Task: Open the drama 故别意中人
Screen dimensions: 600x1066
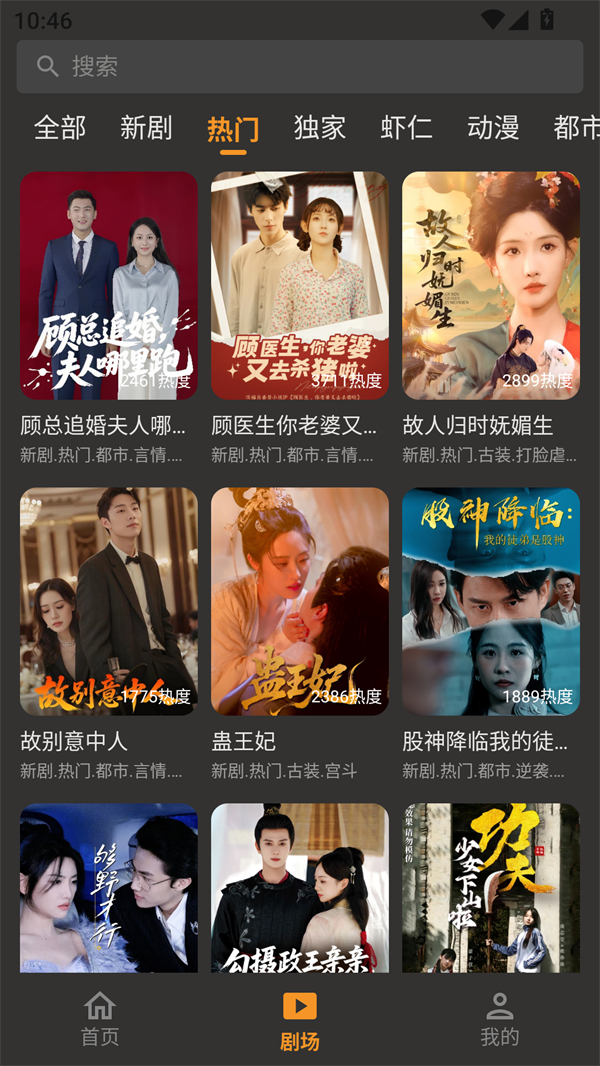Action: coord(109,601)
